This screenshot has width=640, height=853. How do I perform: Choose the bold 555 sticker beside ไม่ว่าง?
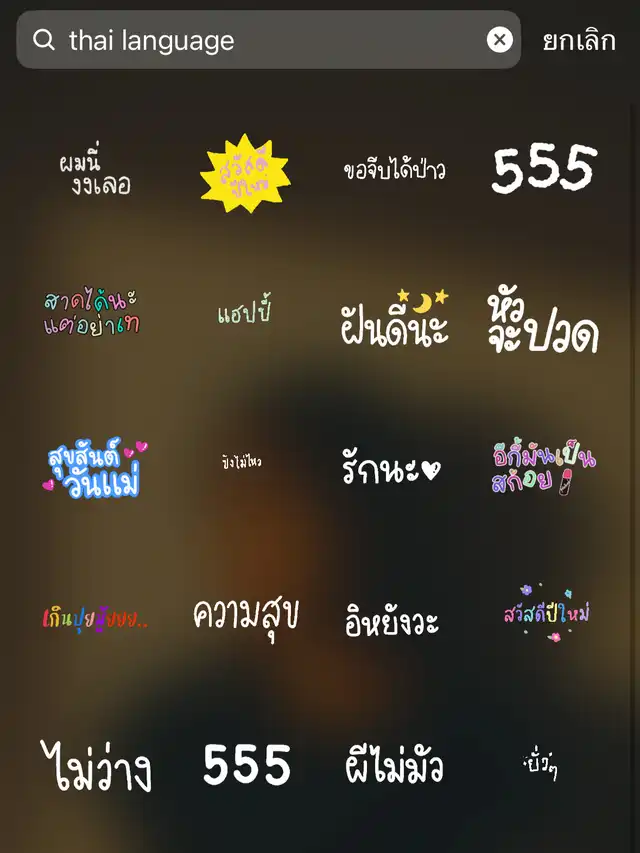[x=246, y=766]
